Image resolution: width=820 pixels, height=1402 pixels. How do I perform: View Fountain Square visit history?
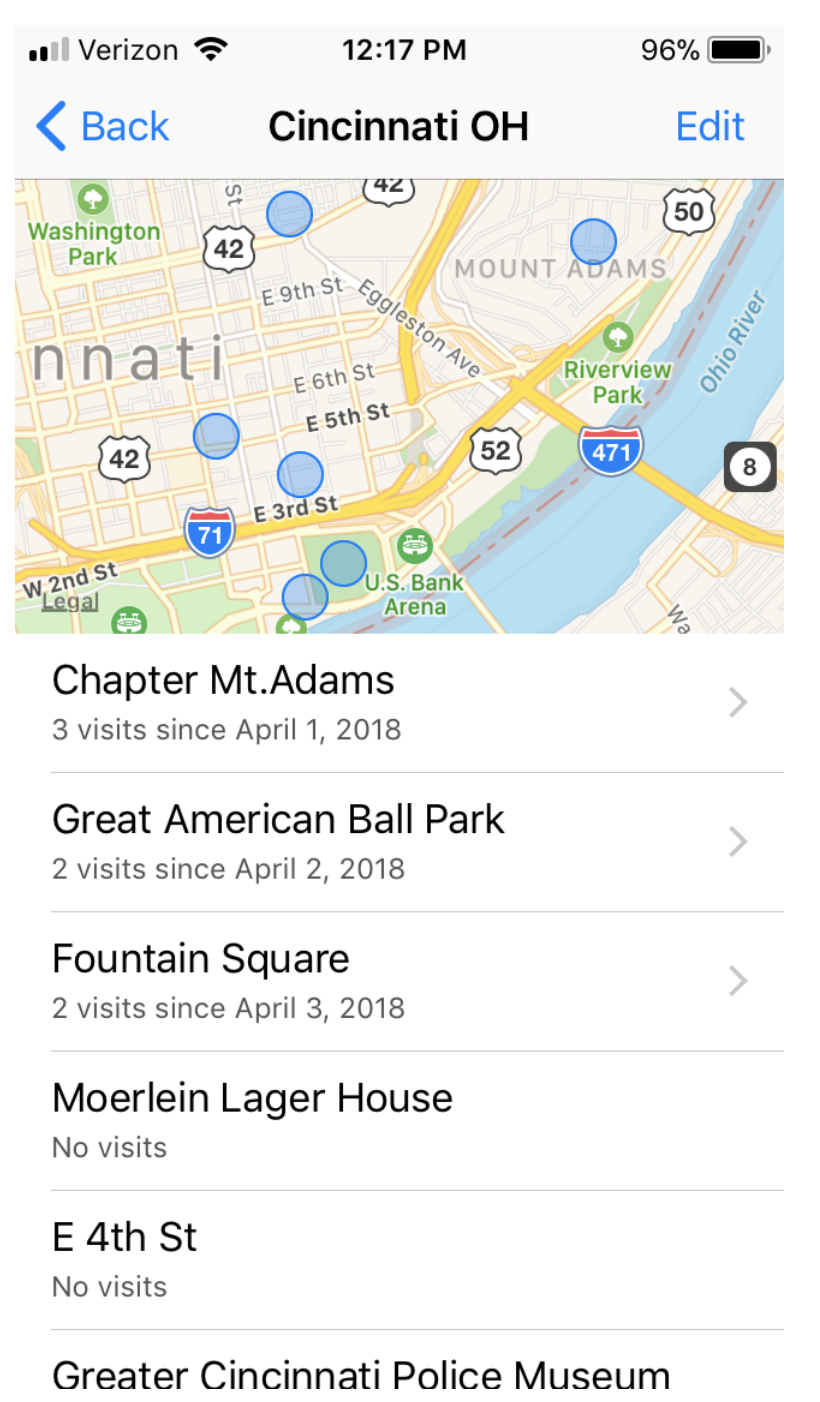pos(399,981)
